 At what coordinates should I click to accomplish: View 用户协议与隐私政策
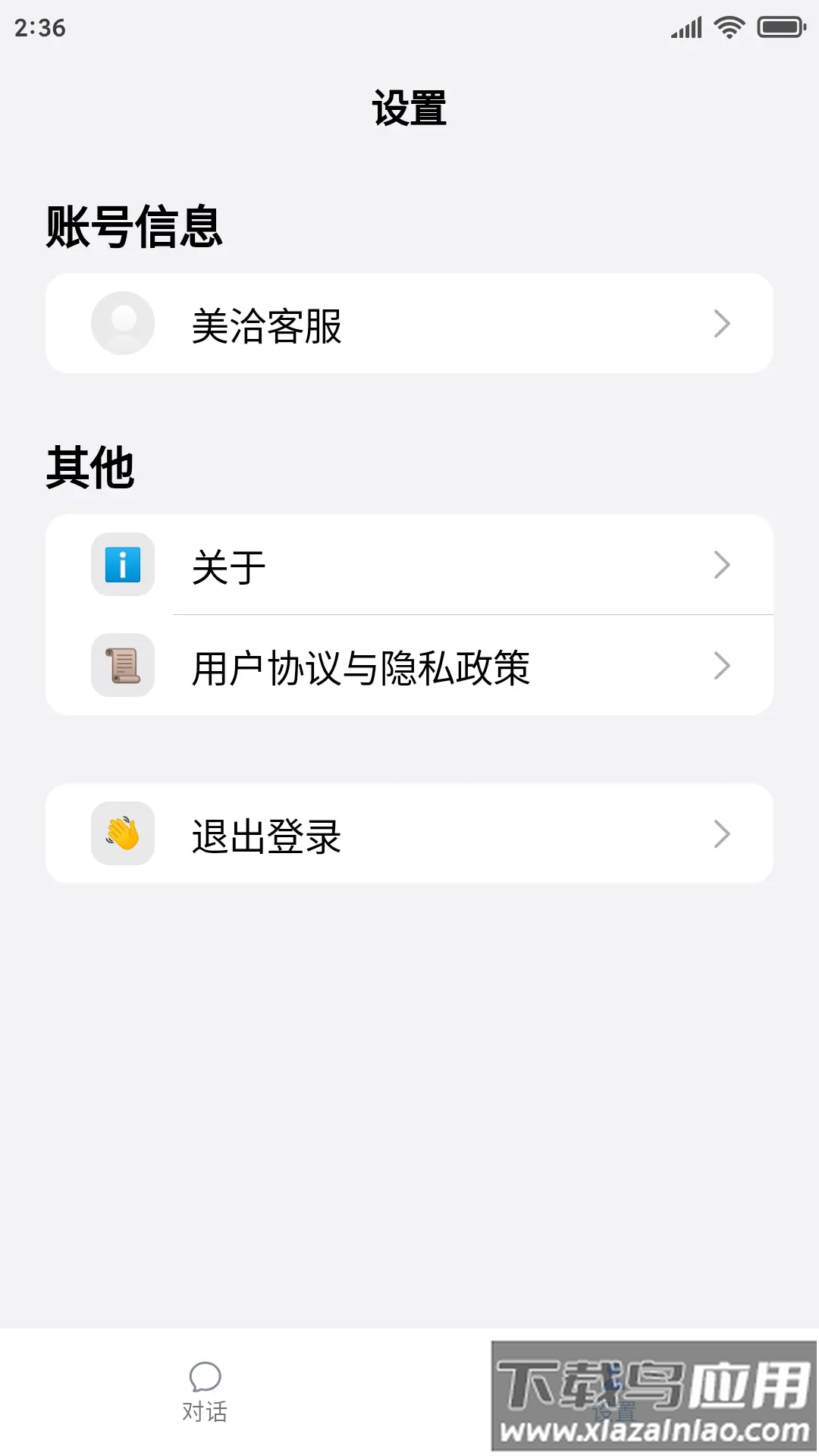click(x=409, y=666)
